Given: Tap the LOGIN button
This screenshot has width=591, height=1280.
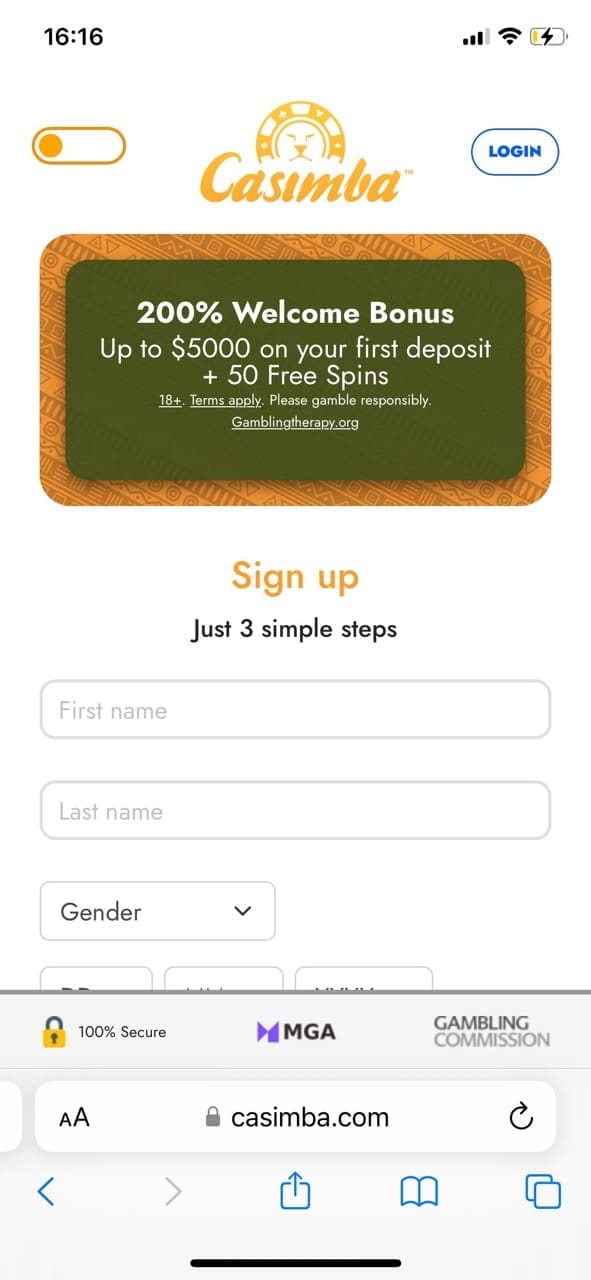Looking at the screenshot, I should tap(514, 152).
